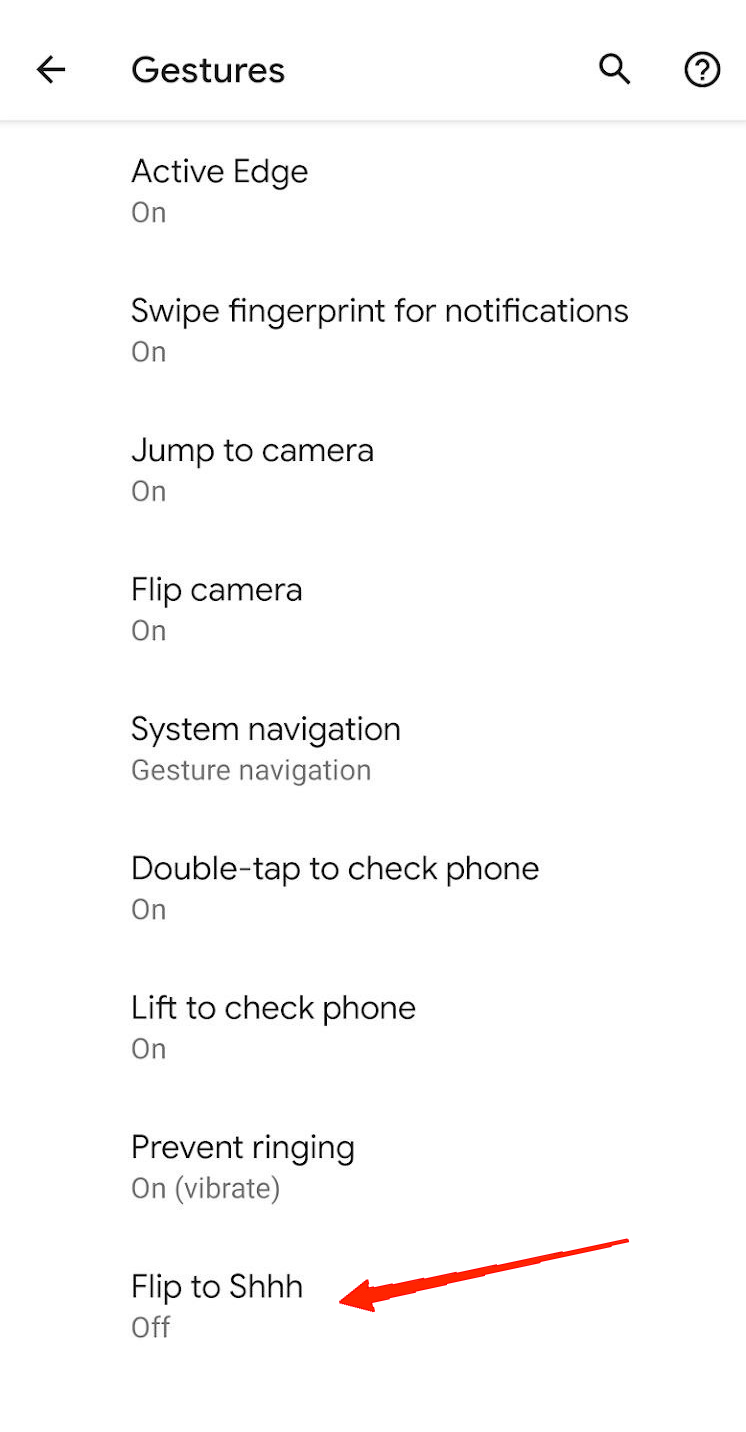
Task: Open search in settings
Action: (614, 69)
